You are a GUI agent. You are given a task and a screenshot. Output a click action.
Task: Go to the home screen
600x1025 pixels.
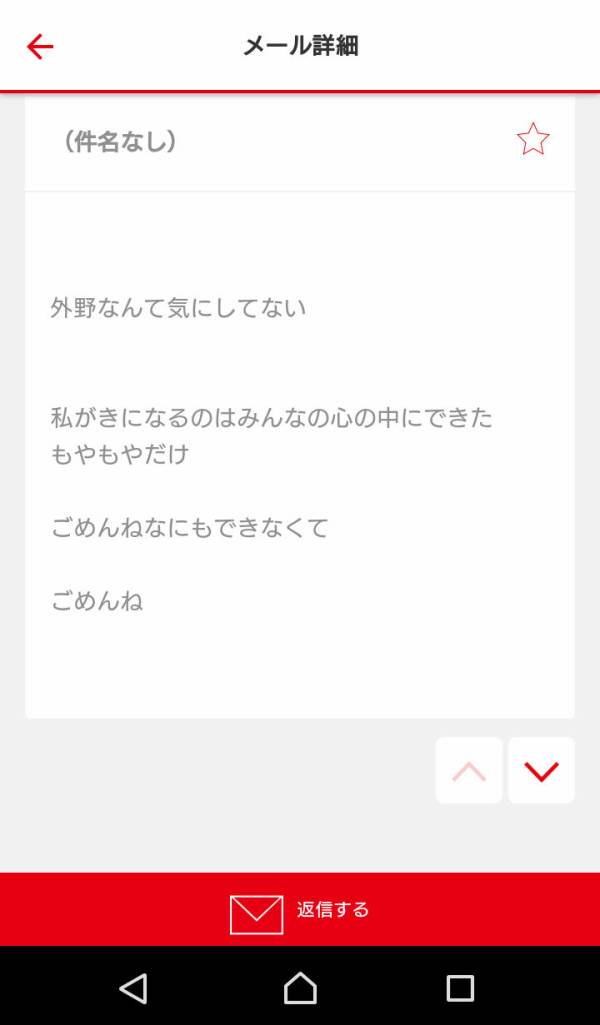(x=300, y=988)
